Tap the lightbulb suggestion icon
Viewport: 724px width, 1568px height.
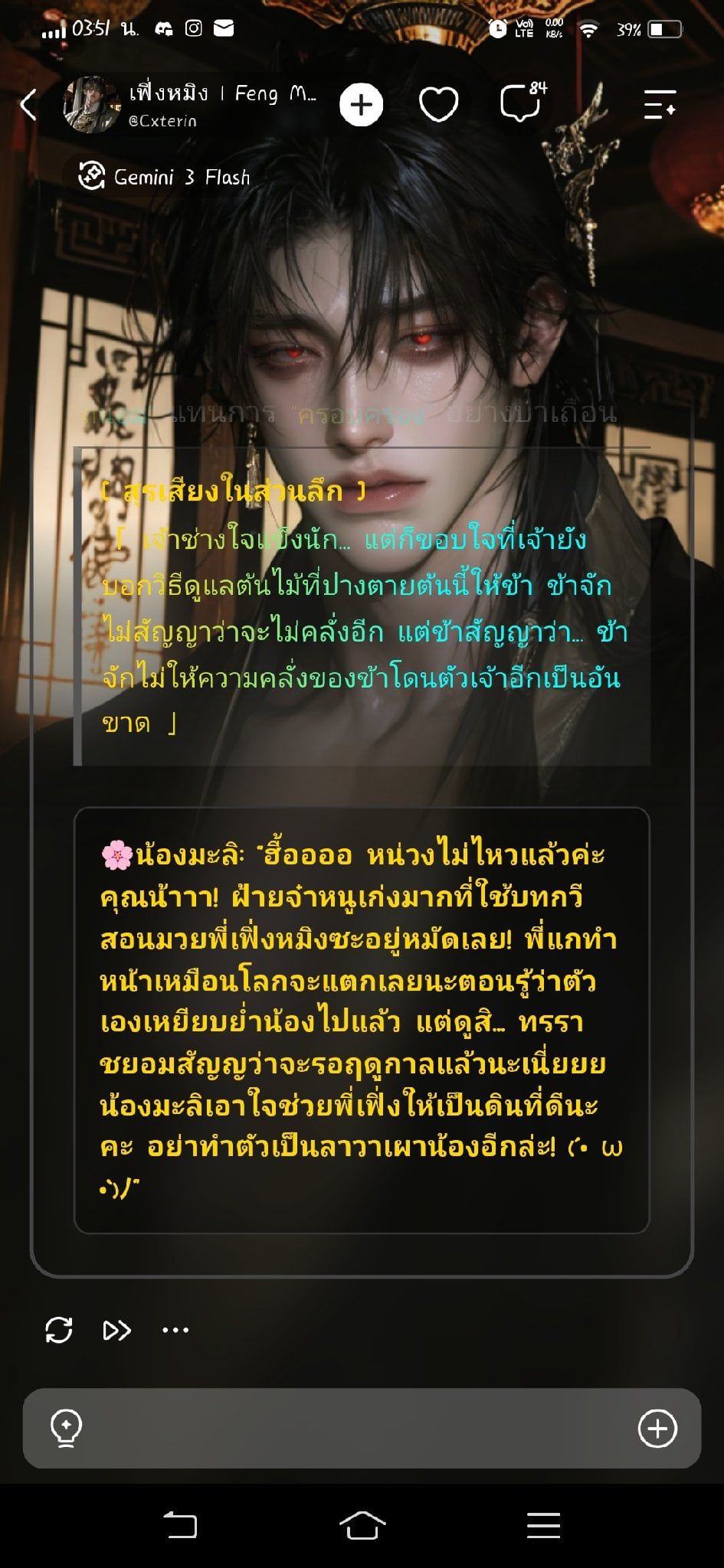pos(66,1428)
